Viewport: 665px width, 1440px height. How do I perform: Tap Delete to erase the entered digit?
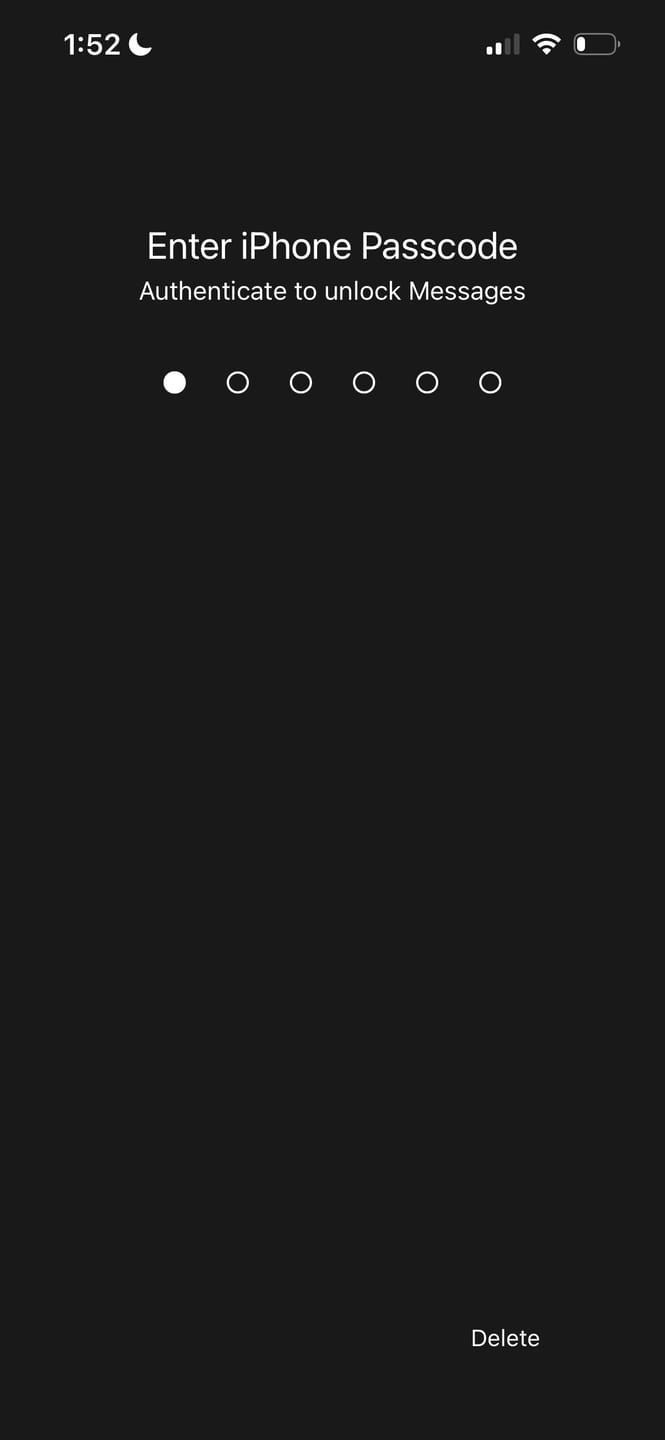pos(505,1338)
